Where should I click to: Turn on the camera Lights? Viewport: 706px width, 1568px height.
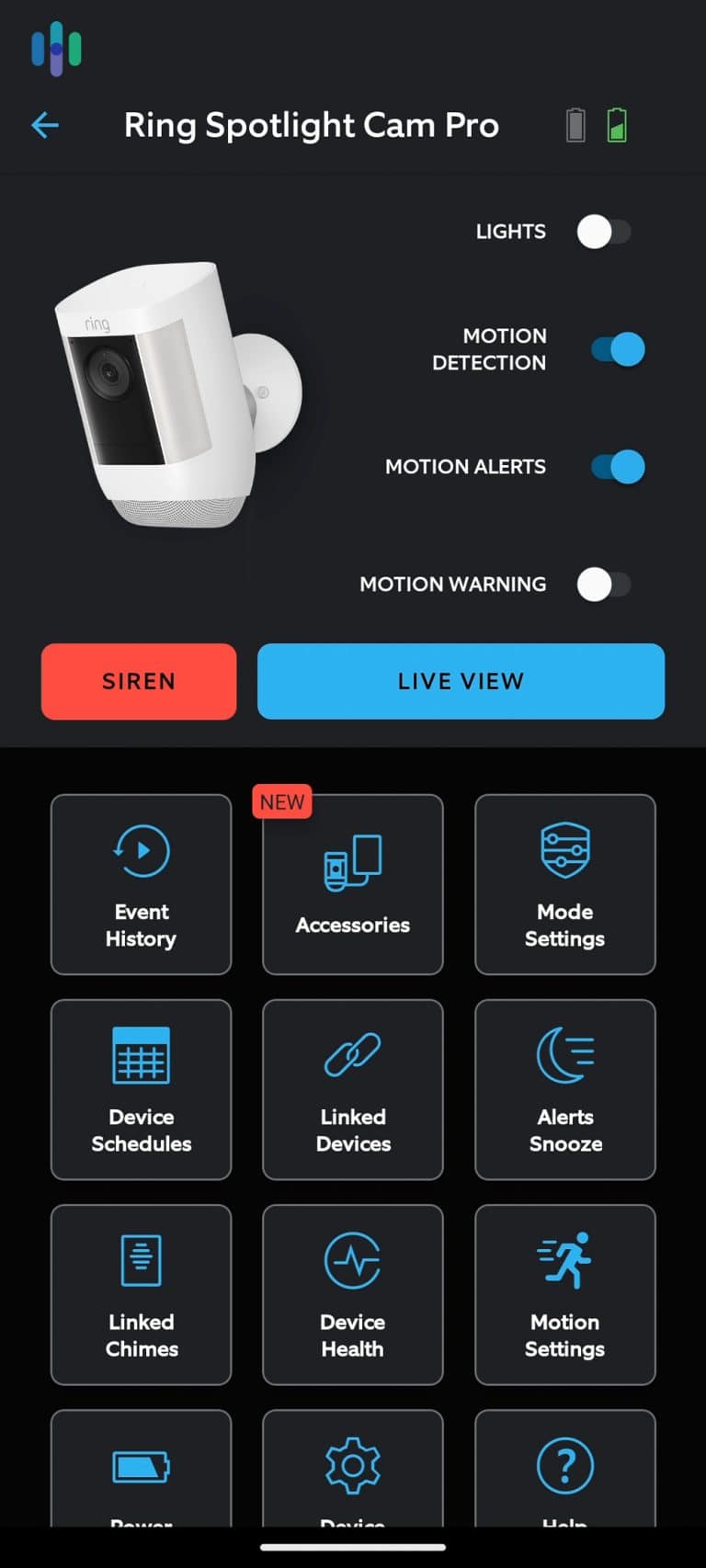[x=605, y=232]
